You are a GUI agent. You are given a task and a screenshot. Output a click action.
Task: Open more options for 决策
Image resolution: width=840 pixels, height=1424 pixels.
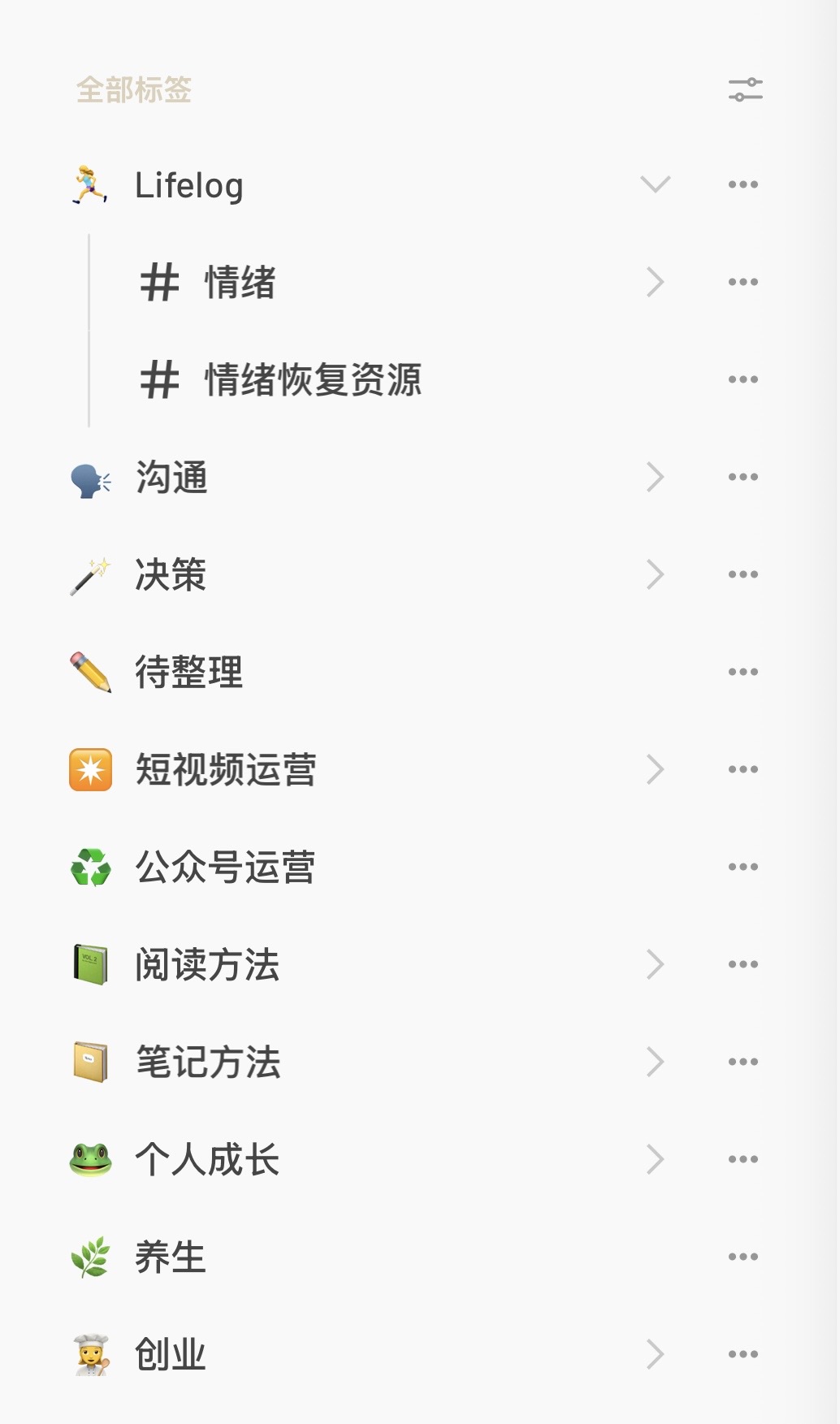pos(743,574)
